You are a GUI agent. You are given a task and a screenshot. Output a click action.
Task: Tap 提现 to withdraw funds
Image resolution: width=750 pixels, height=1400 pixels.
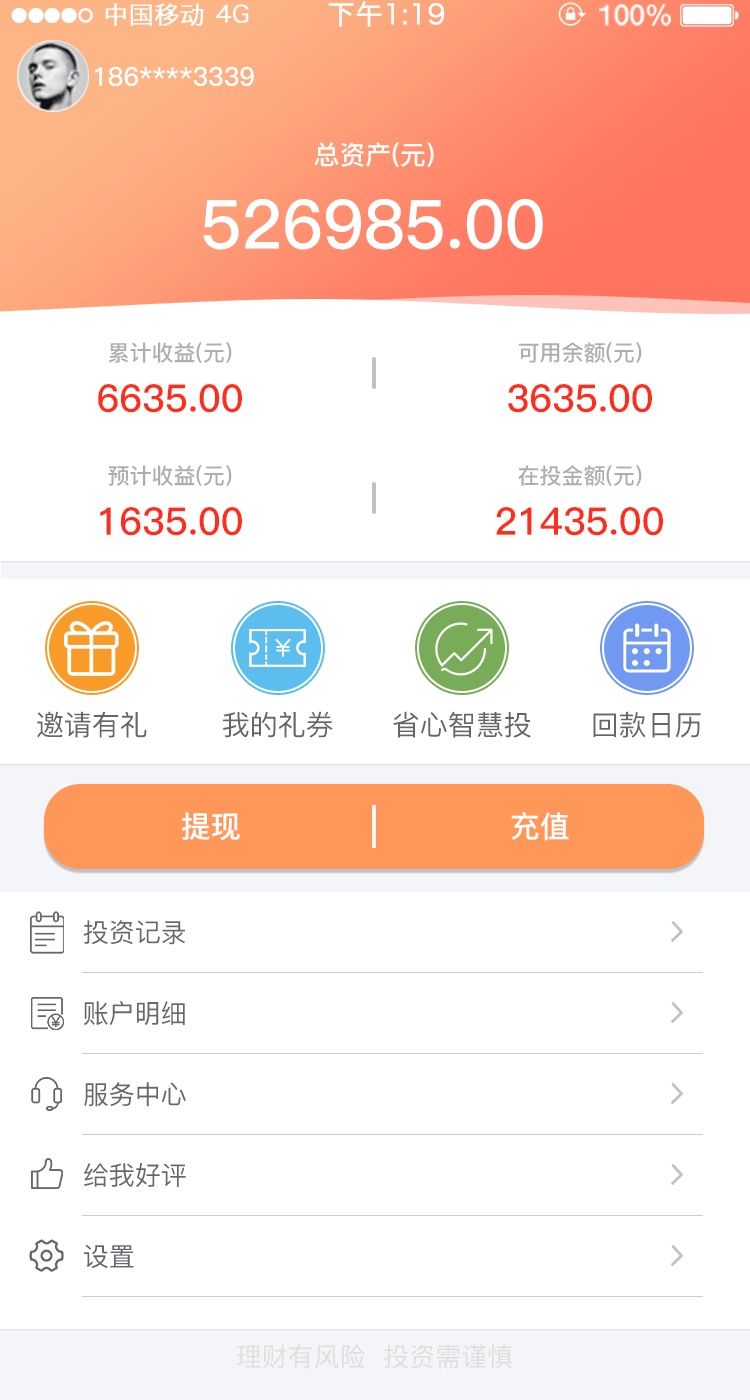210,827
